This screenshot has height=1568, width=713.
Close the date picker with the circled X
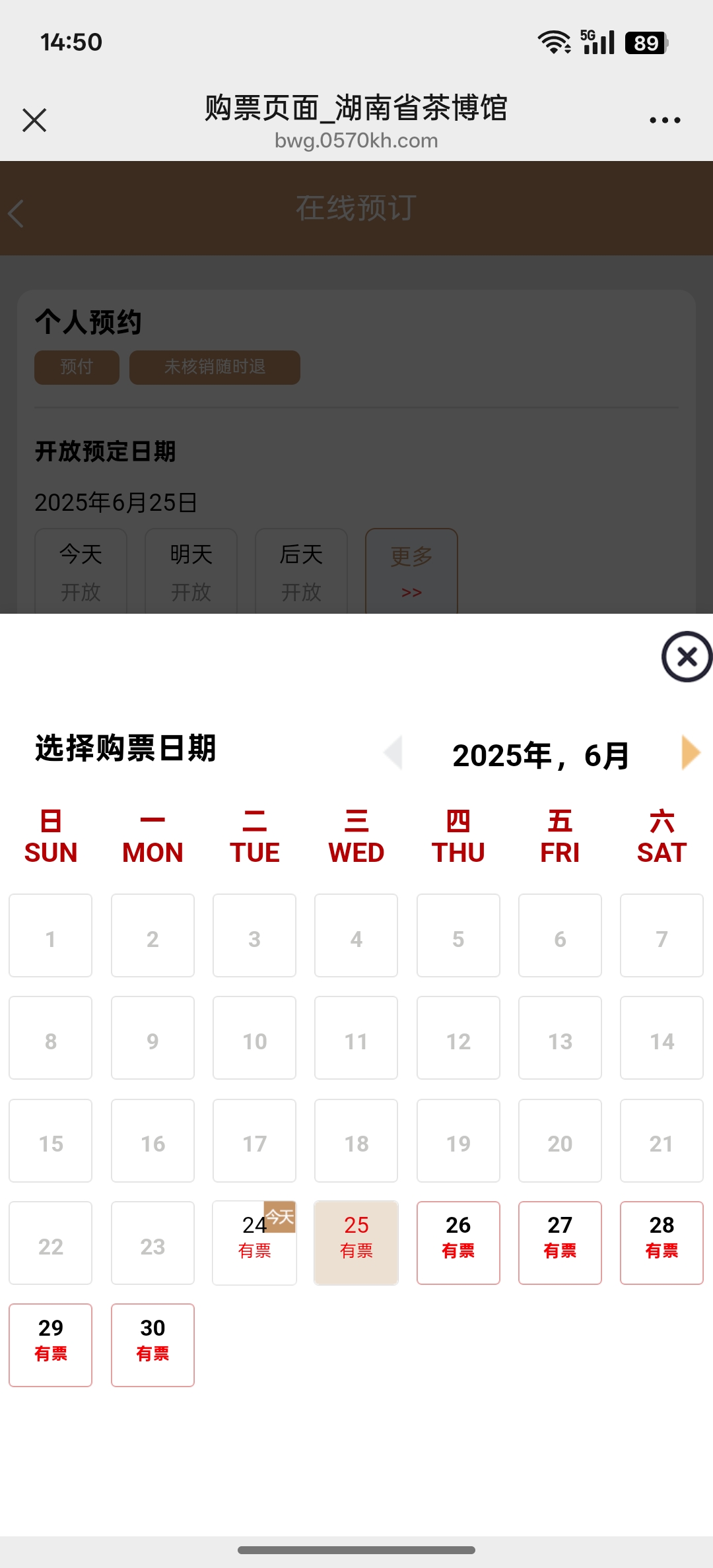click(x=685, y=657)
